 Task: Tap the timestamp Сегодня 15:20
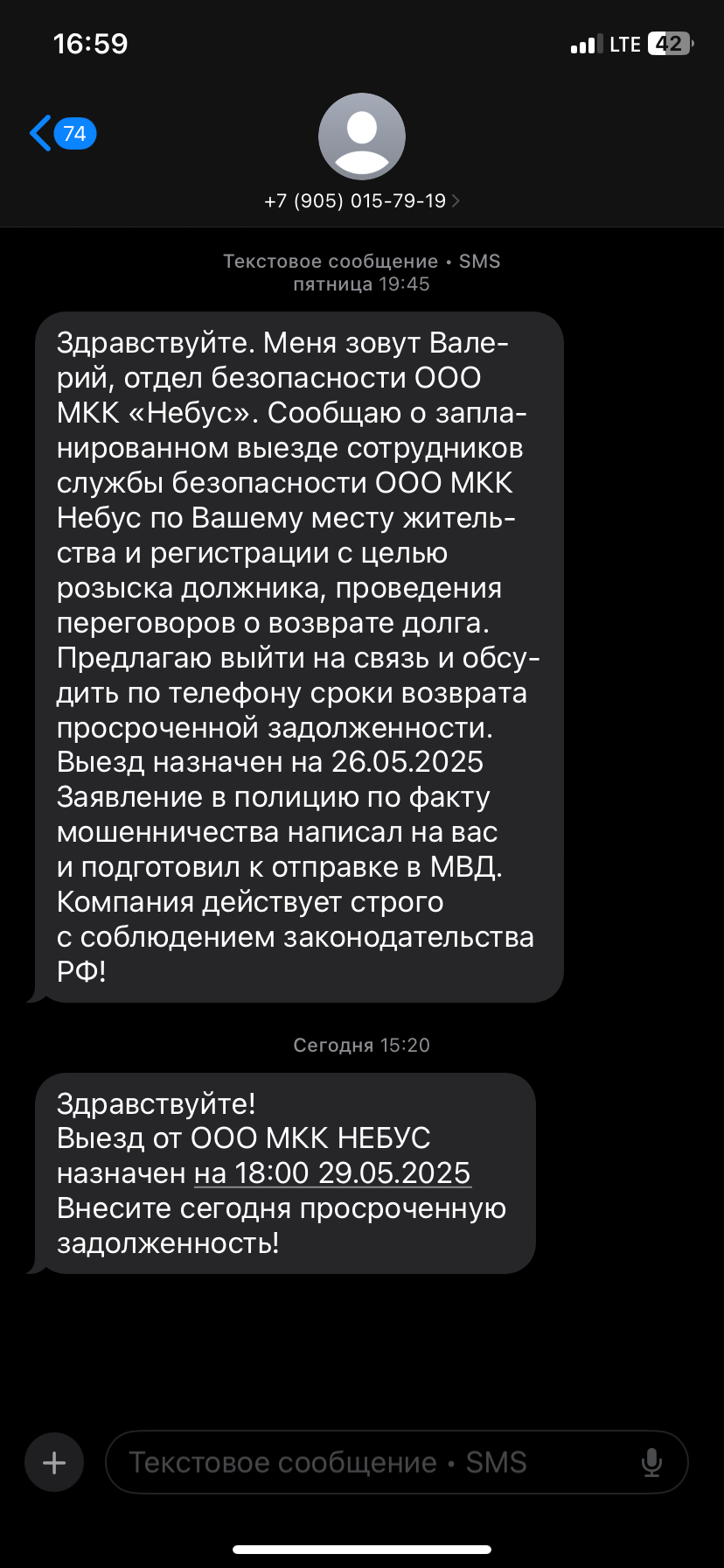coord(361,1044)
